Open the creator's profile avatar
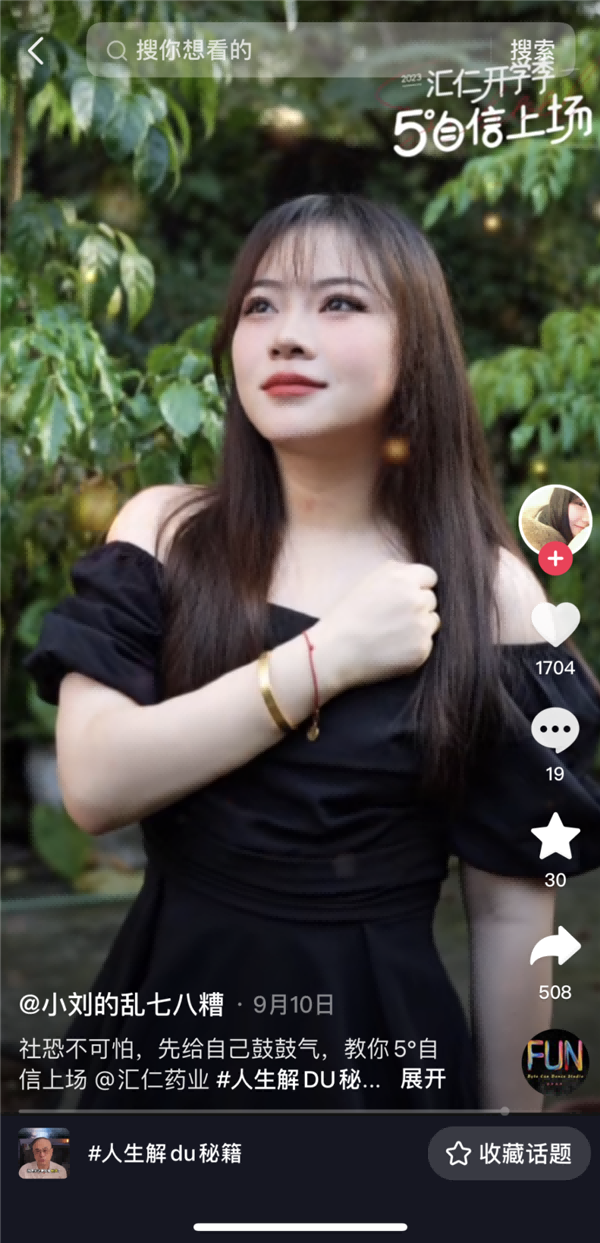 555,520
